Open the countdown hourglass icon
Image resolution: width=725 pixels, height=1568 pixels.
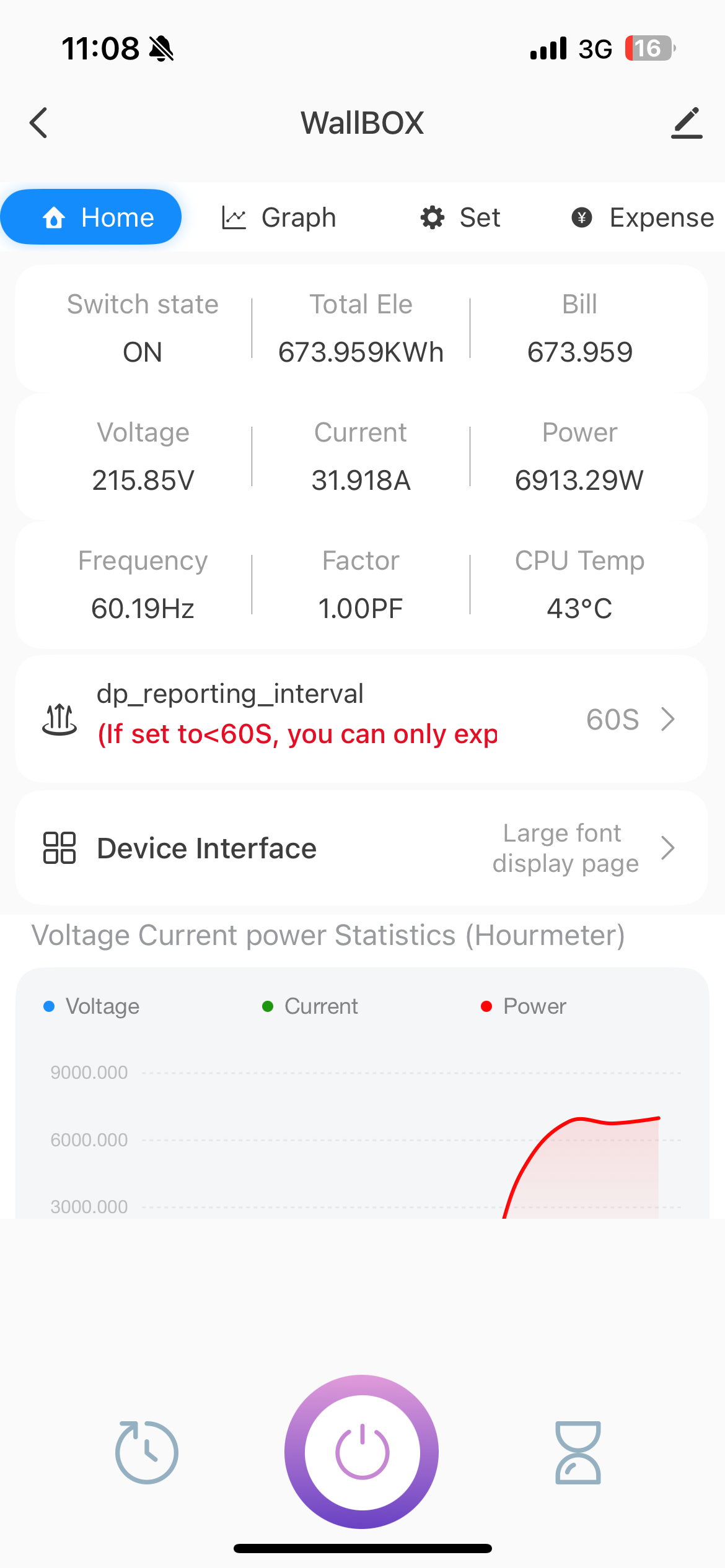coord(578,1452)
